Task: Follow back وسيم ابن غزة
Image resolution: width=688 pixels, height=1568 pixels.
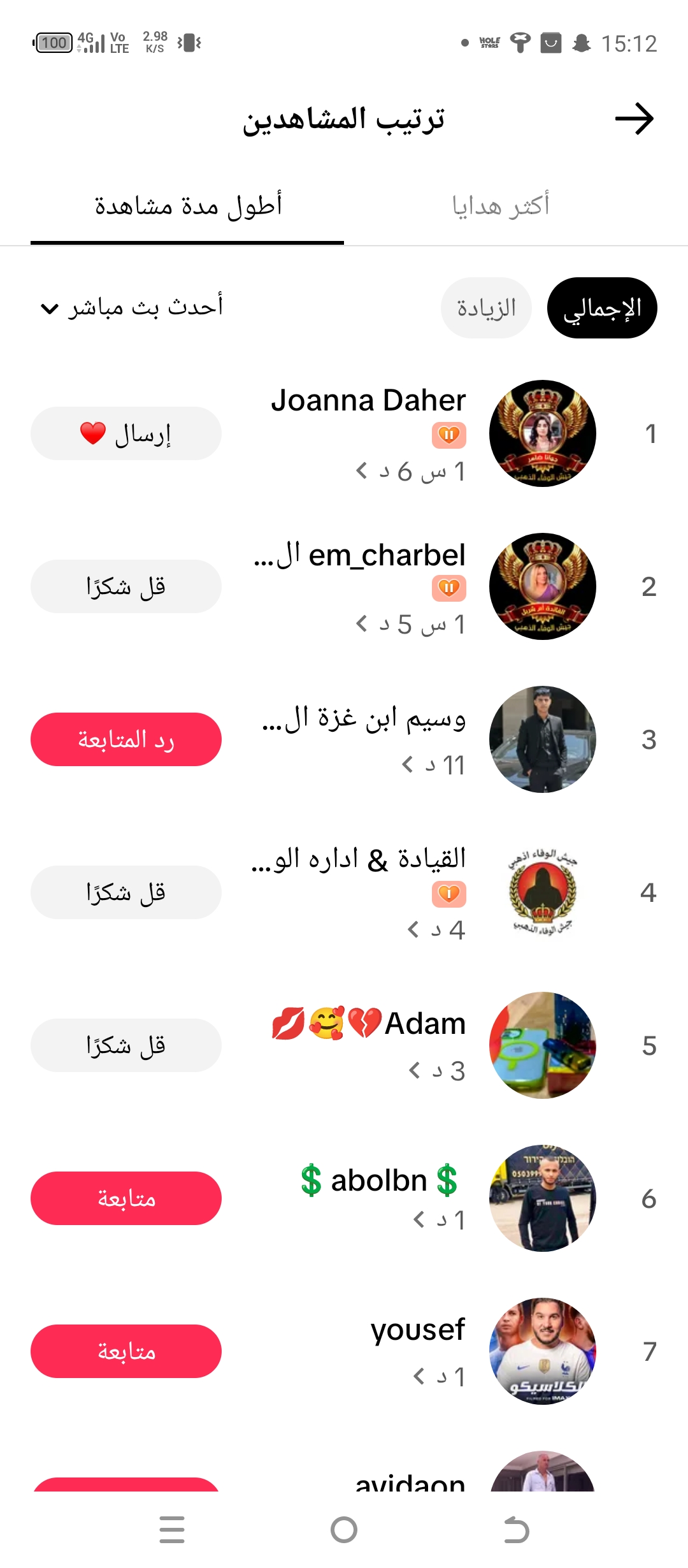Action: click(x=126, y=739)
